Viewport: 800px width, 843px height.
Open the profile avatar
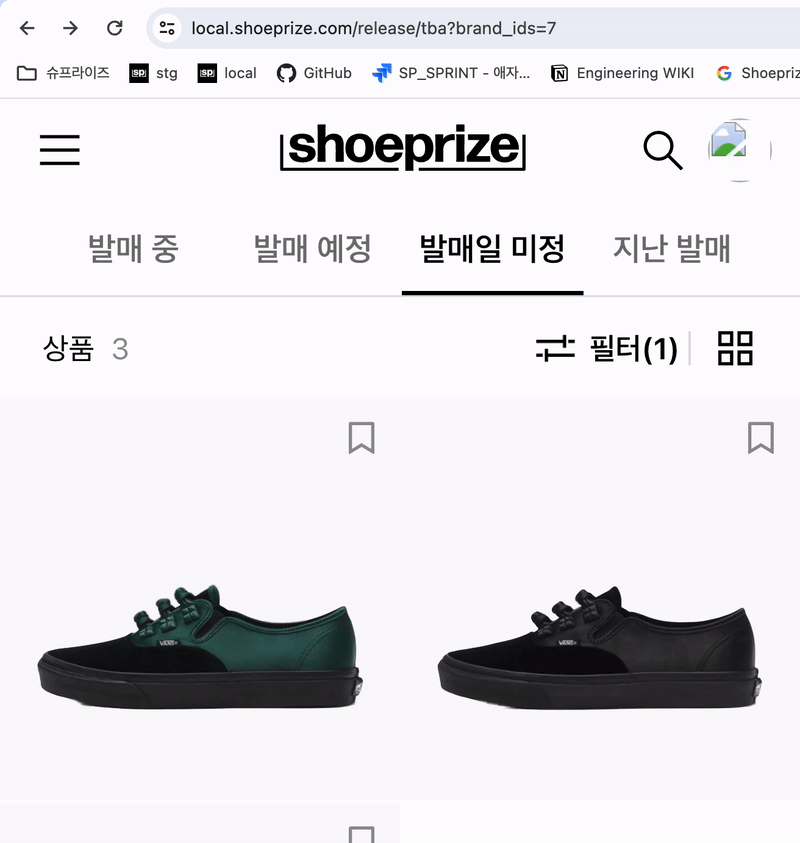coord(739,150)
